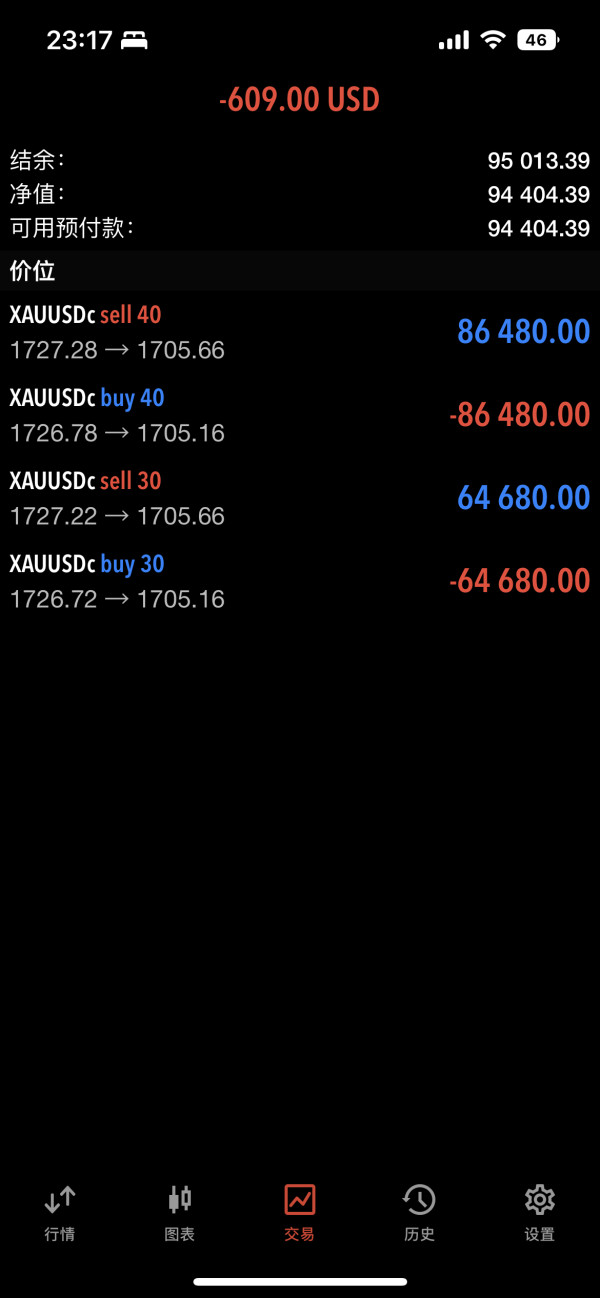The height and width of the screenshot is (1298, 600).
Task: Tap the XAUUSDc sell 30 position
Action: (300, 498)
